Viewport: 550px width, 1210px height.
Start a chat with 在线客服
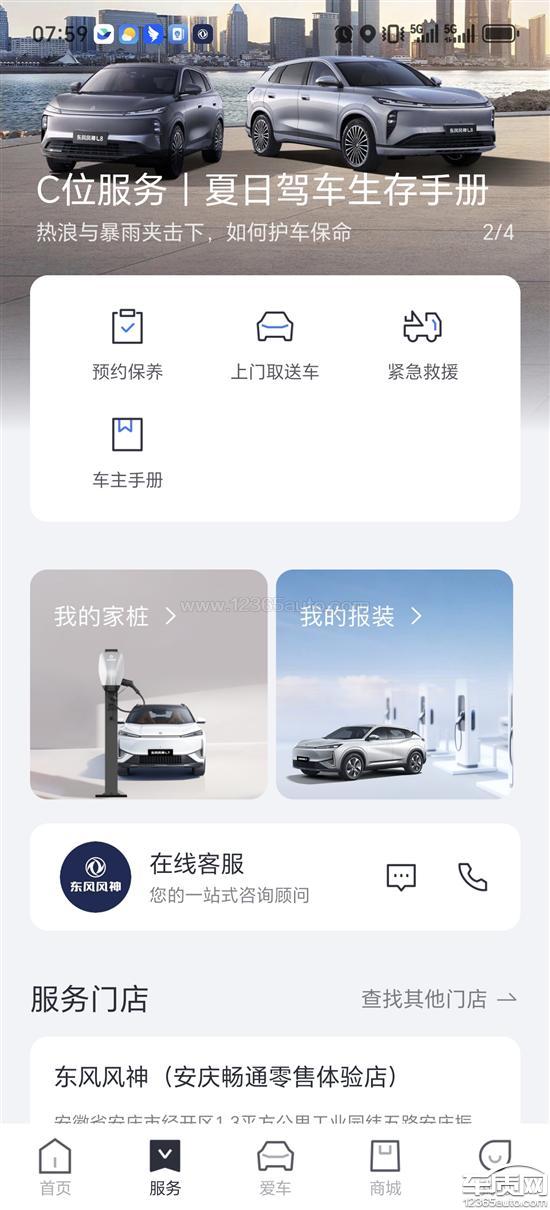401,877
